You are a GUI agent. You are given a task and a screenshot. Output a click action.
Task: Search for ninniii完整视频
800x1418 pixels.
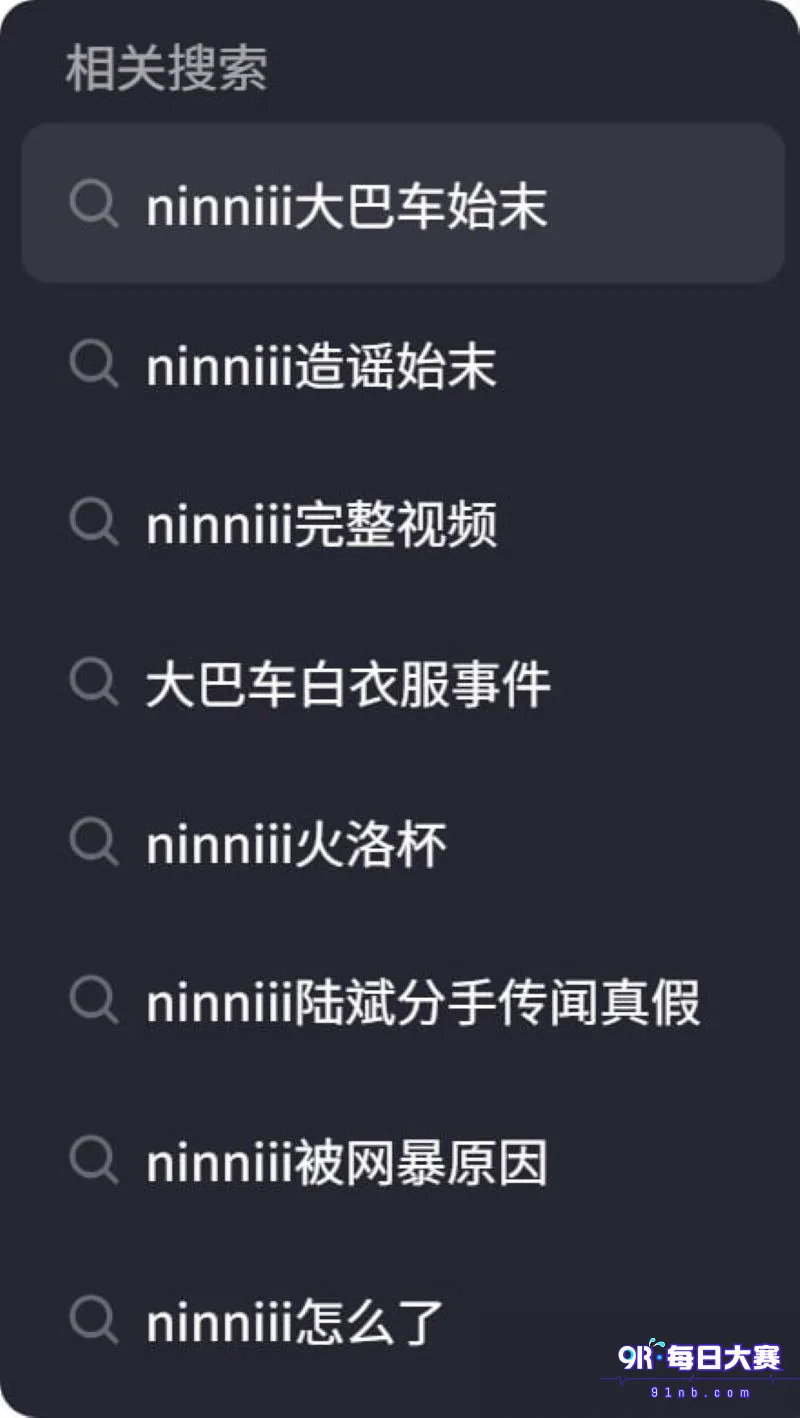tap(403, 524)
